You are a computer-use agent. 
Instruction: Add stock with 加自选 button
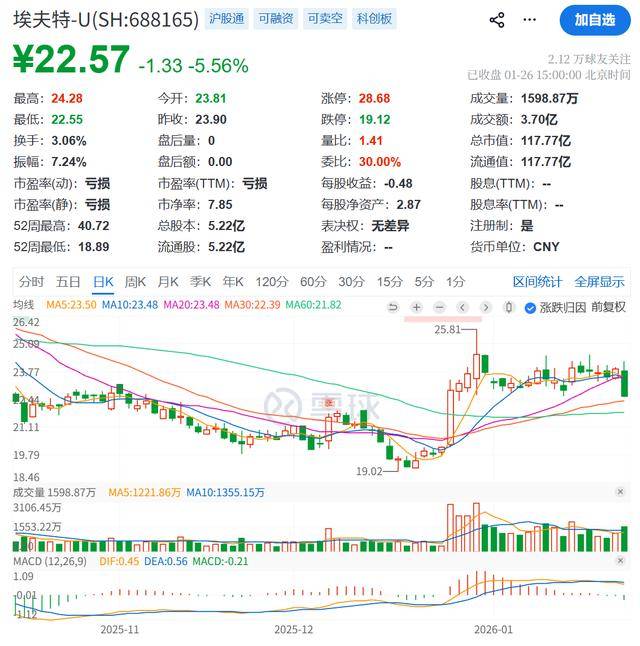pyautogui.click(x=594, y=20)
